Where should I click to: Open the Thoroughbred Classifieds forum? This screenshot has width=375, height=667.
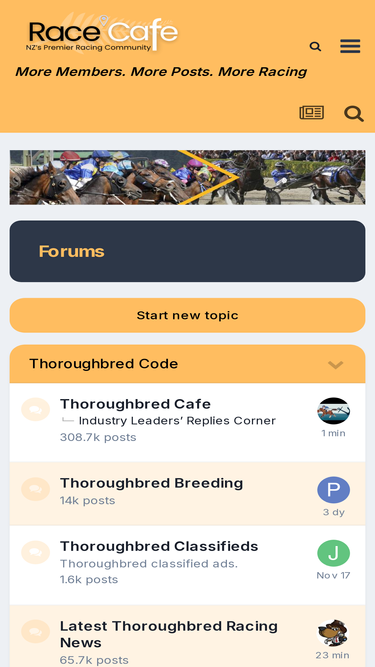(x=159, y=546)
